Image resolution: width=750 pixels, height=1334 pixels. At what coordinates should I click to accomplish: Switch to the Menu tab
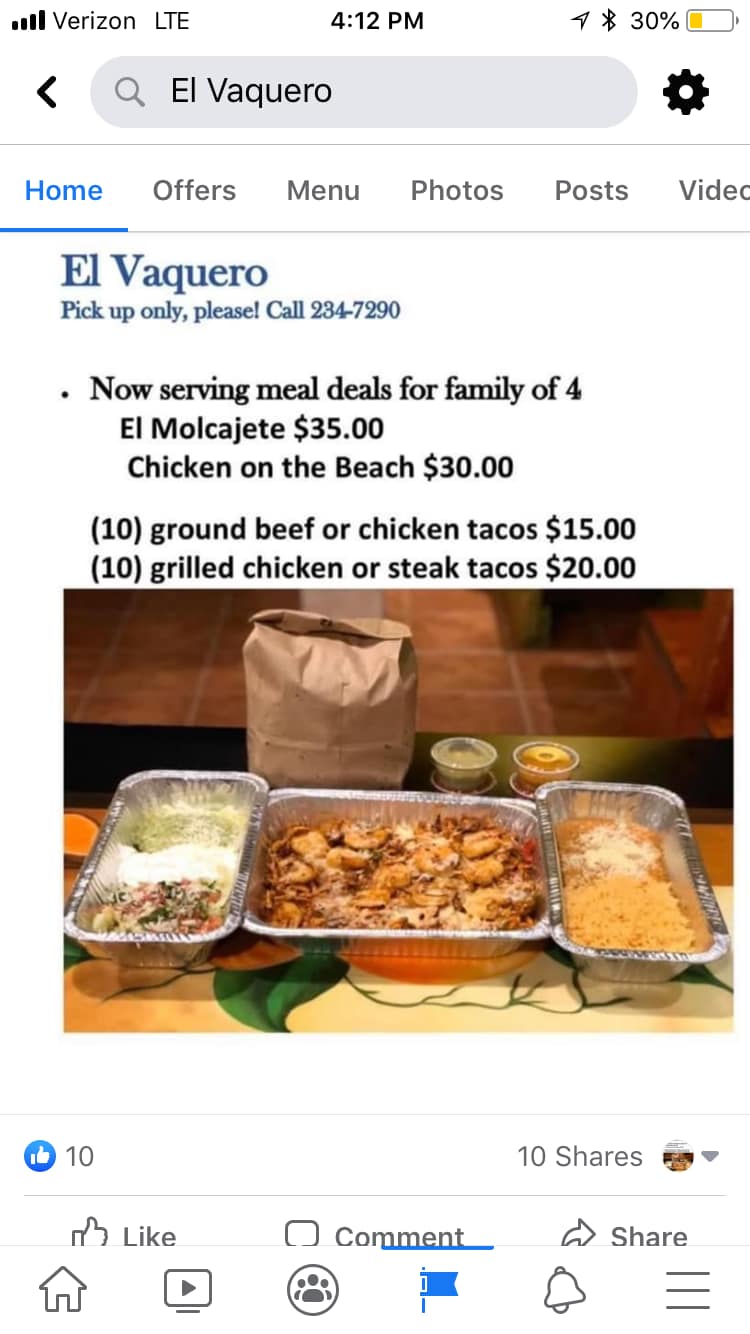pyautogui.click(x=323, y=190)
